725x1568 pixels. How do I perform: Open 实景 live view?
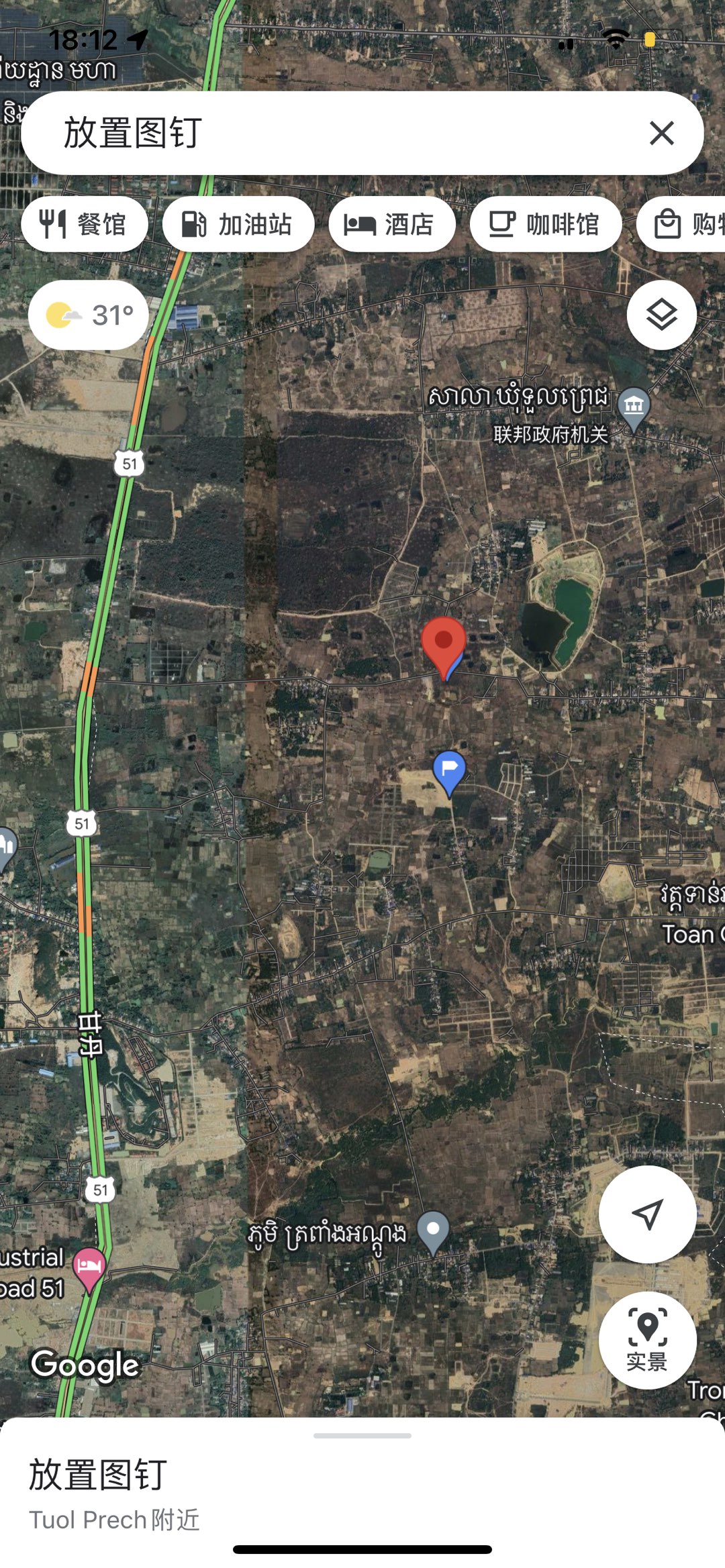tap(647, 1340)
